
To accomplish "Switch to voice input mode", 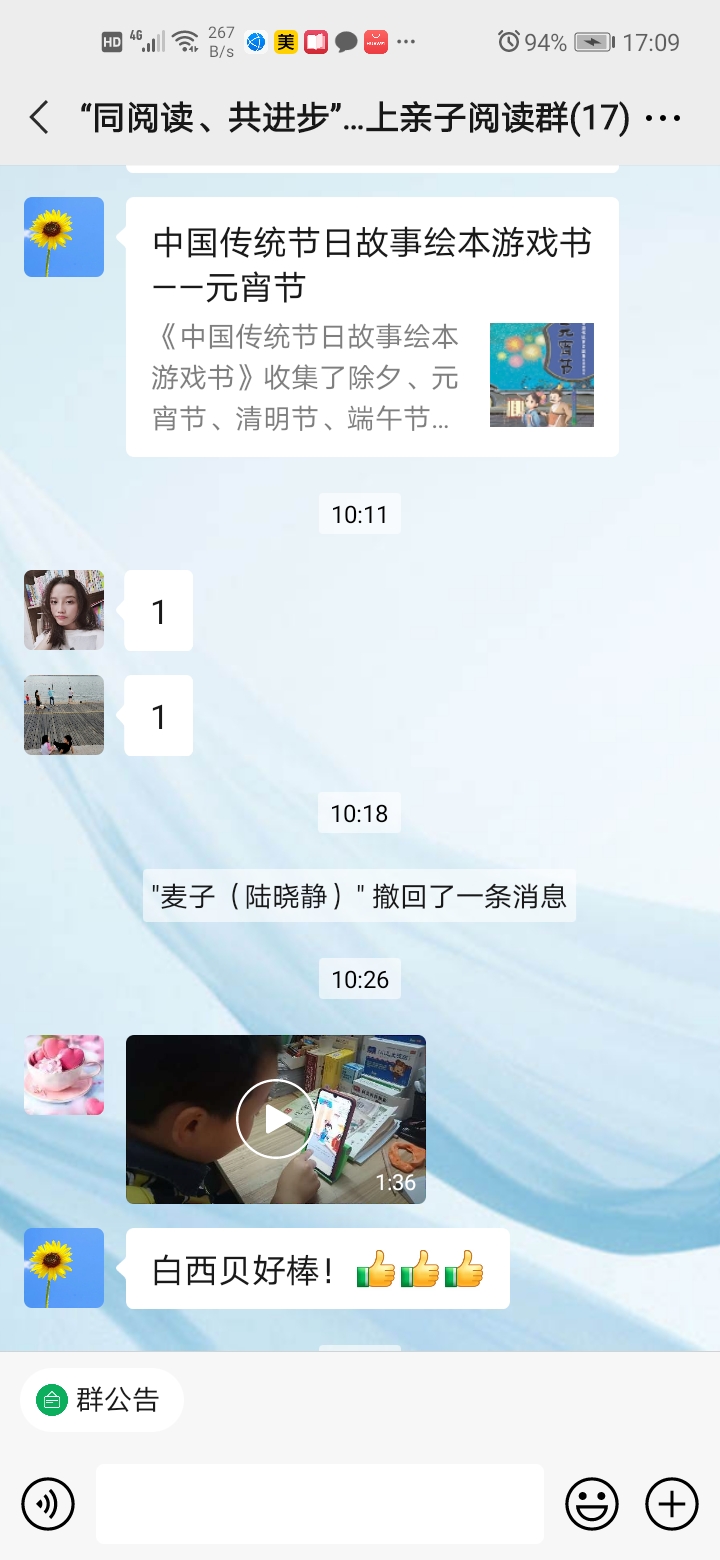I will click(48, 1504).
